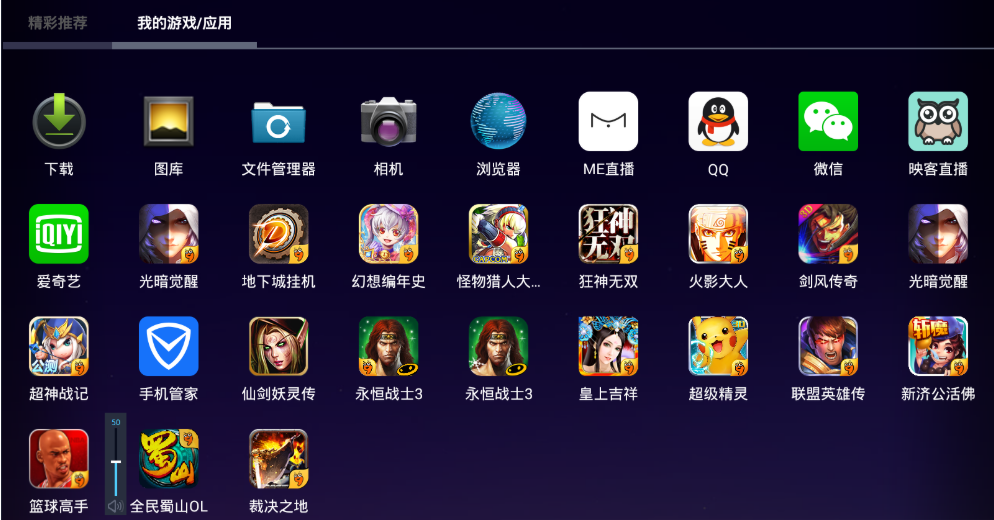Viewport: 994px width, 520px height.
Task: Open the 全民蜀山OL game
Action: point(168,458)
